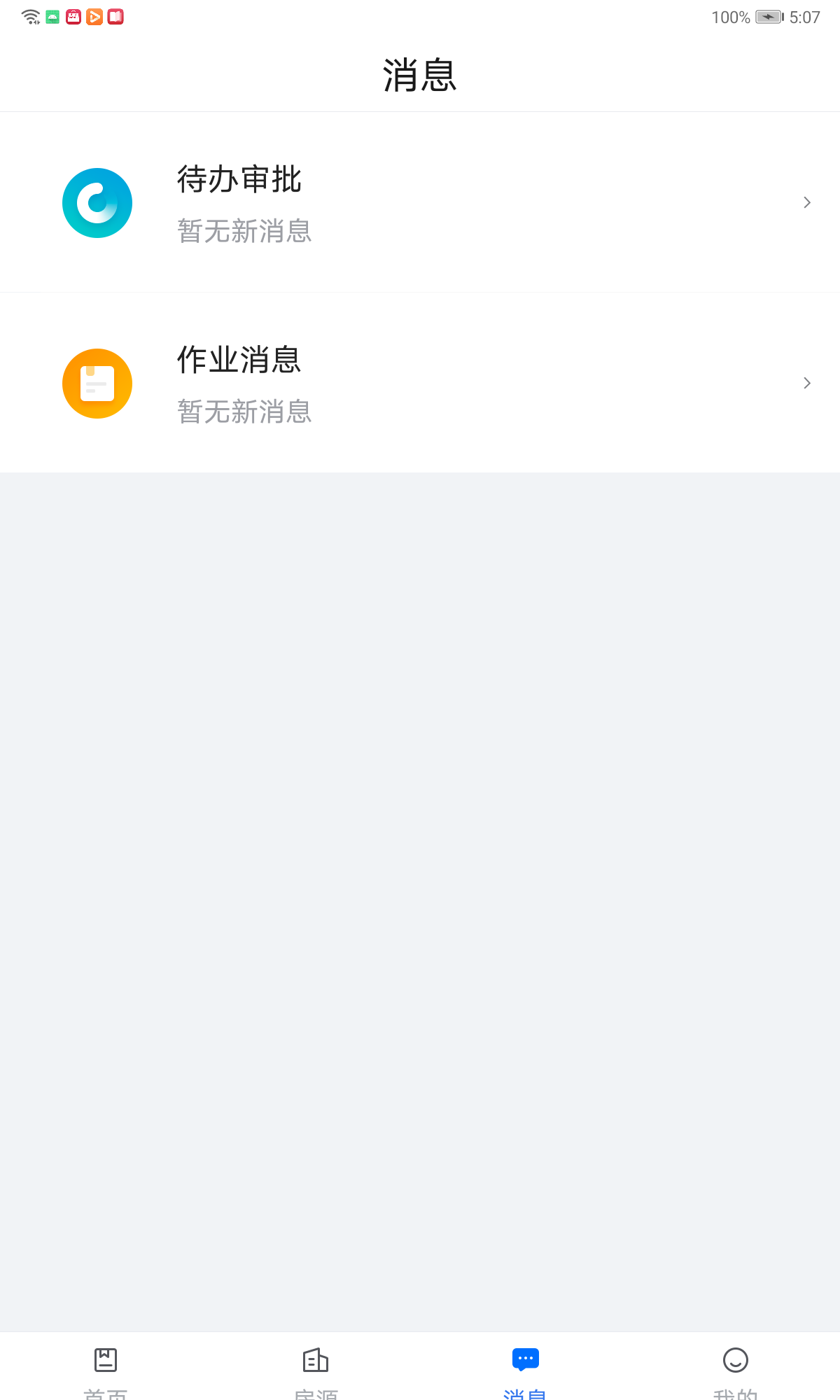
Task: Open the 待办审批 message row
Action: point(420,202)
